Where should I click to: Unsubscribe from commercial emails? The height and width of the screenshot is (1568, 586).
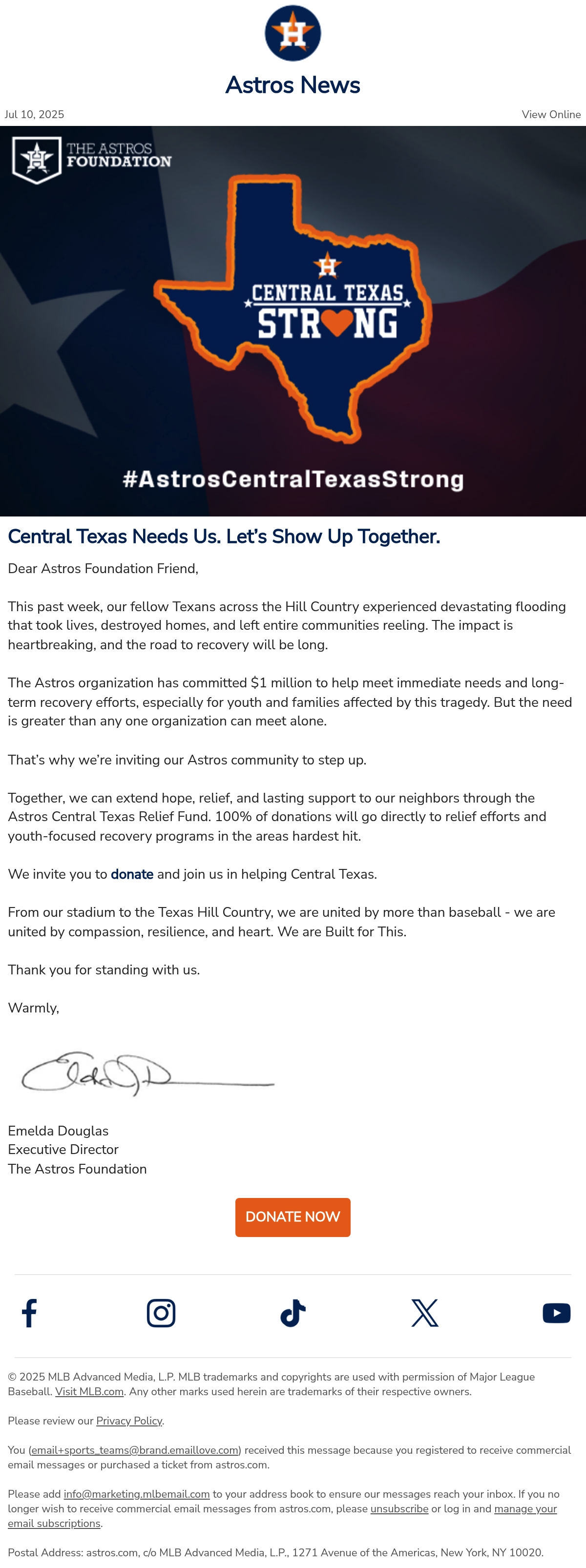[x=399, y=1508]
